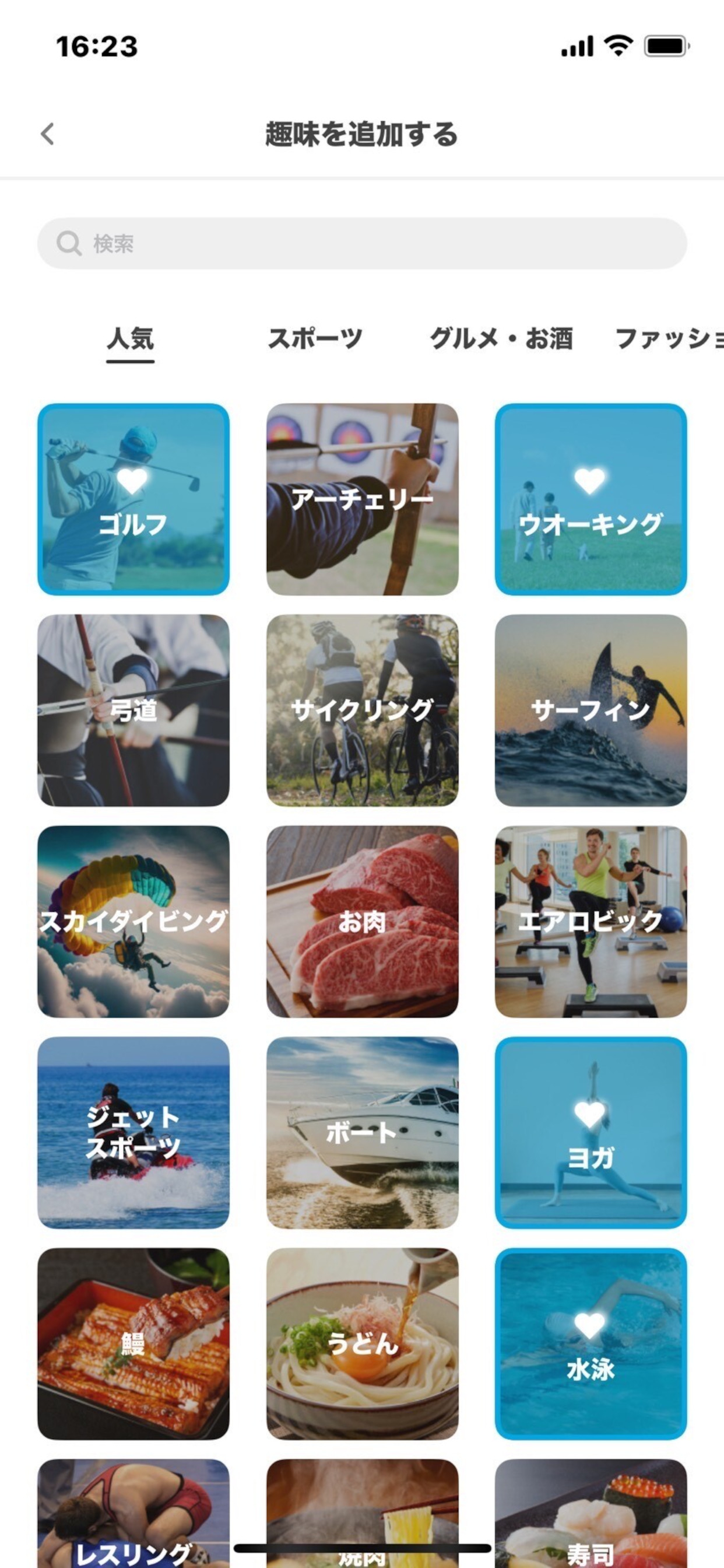Add 弓道 as a hobby
Viewport: 724px width, 1568px height.
coord(133,710)
